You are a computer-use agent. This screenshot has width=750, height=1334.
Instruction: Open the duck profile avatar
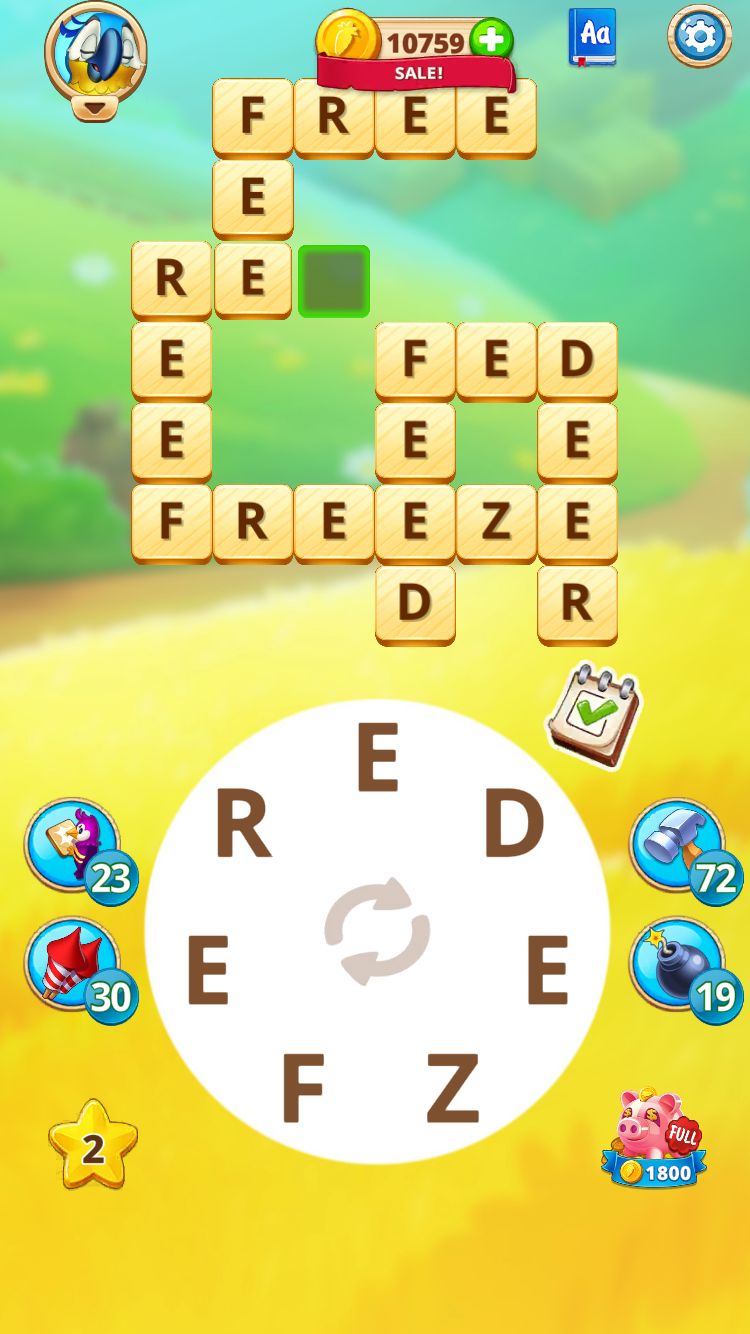point(95,52)
